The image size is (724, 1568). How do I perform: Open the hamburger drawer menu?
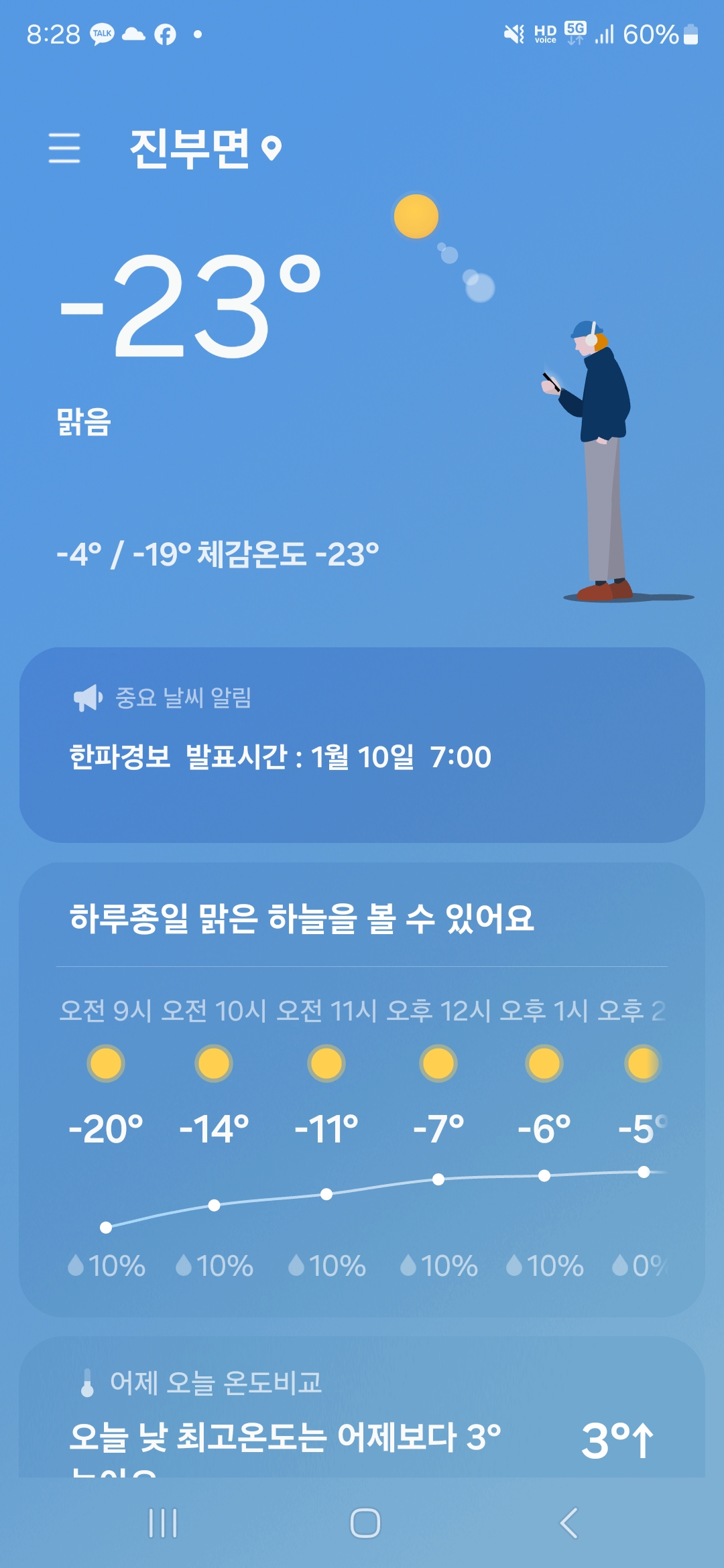(64, 148)
